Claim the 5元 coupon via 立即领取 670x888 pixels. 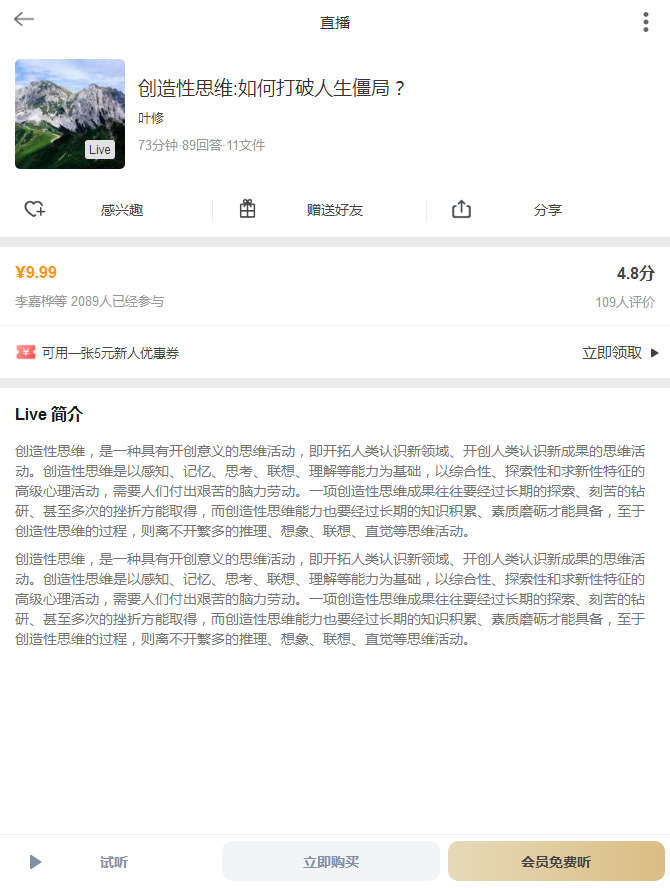620,353
